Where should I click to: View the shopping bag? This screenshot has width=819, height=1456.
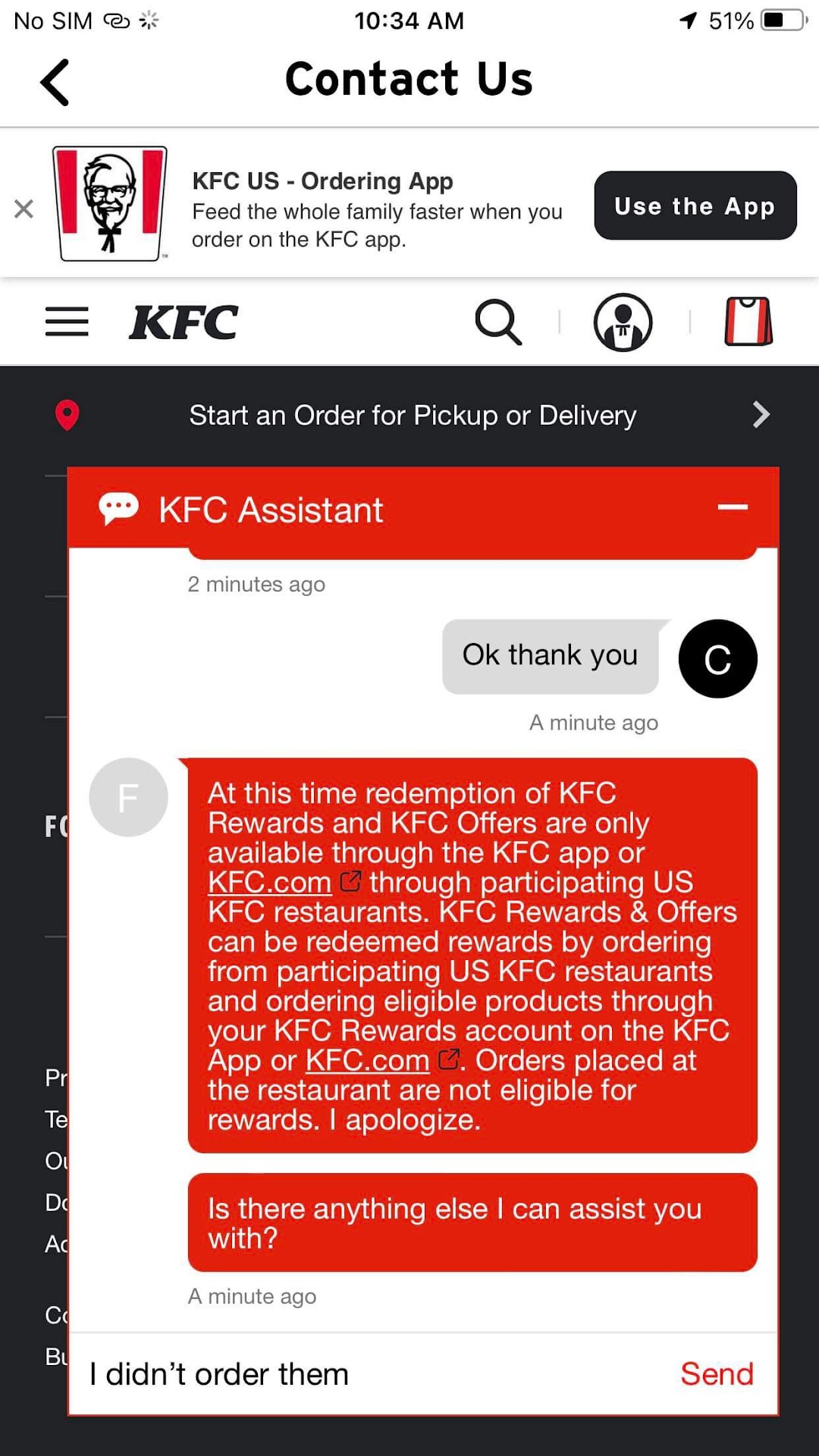(x=748, y=322)
